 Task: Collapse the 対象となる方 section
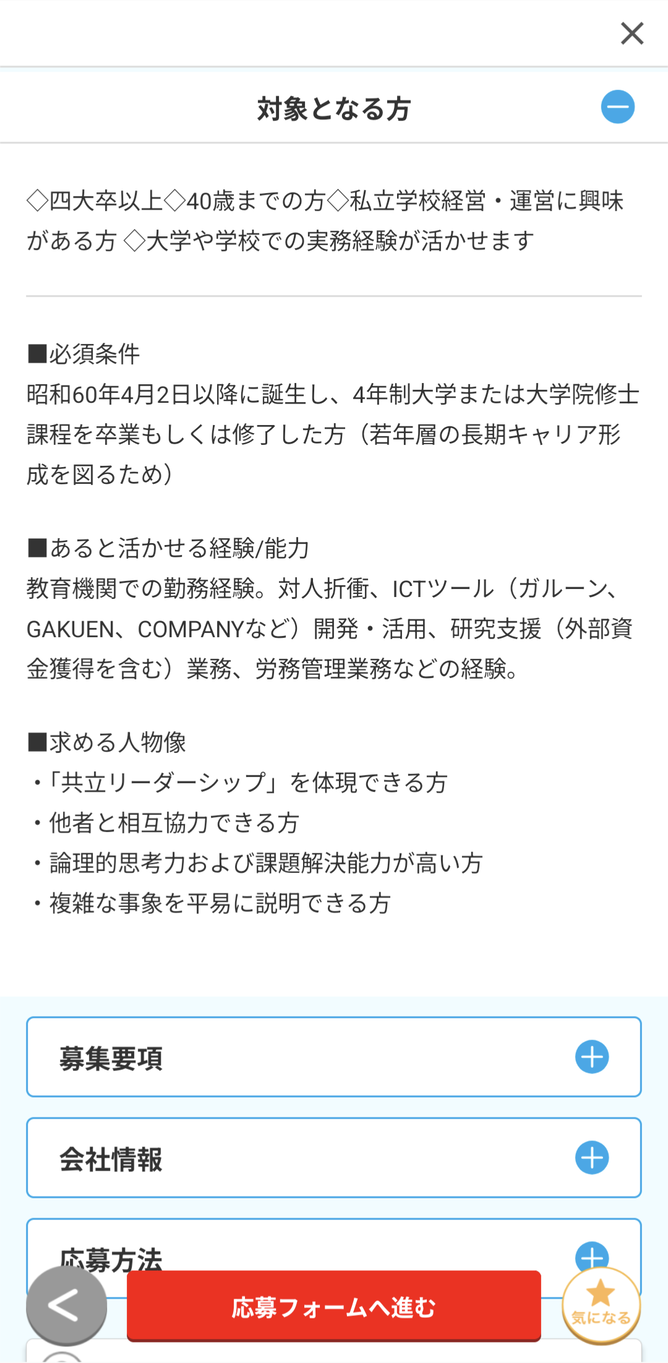tap(618, 107)
